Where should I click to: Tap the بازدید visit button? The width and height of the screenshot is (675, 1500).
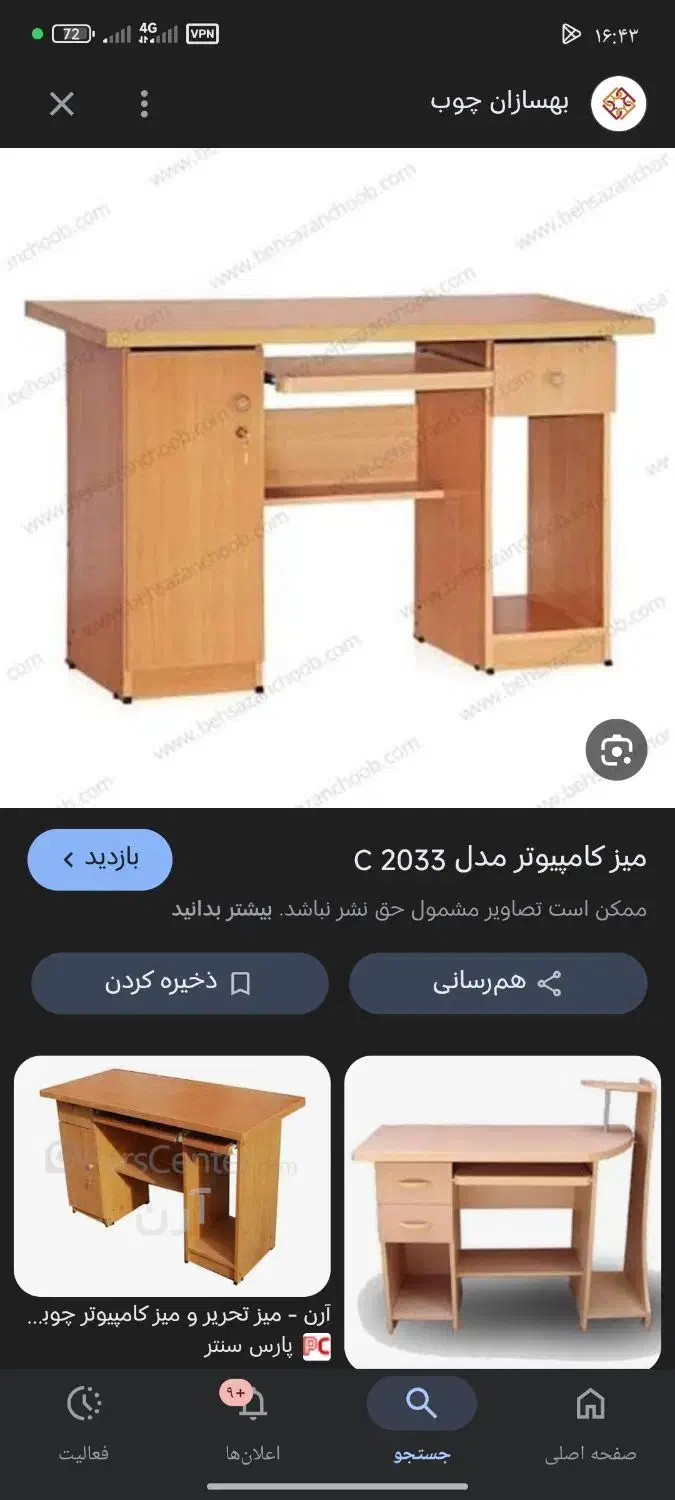click(x=100, y=859)
